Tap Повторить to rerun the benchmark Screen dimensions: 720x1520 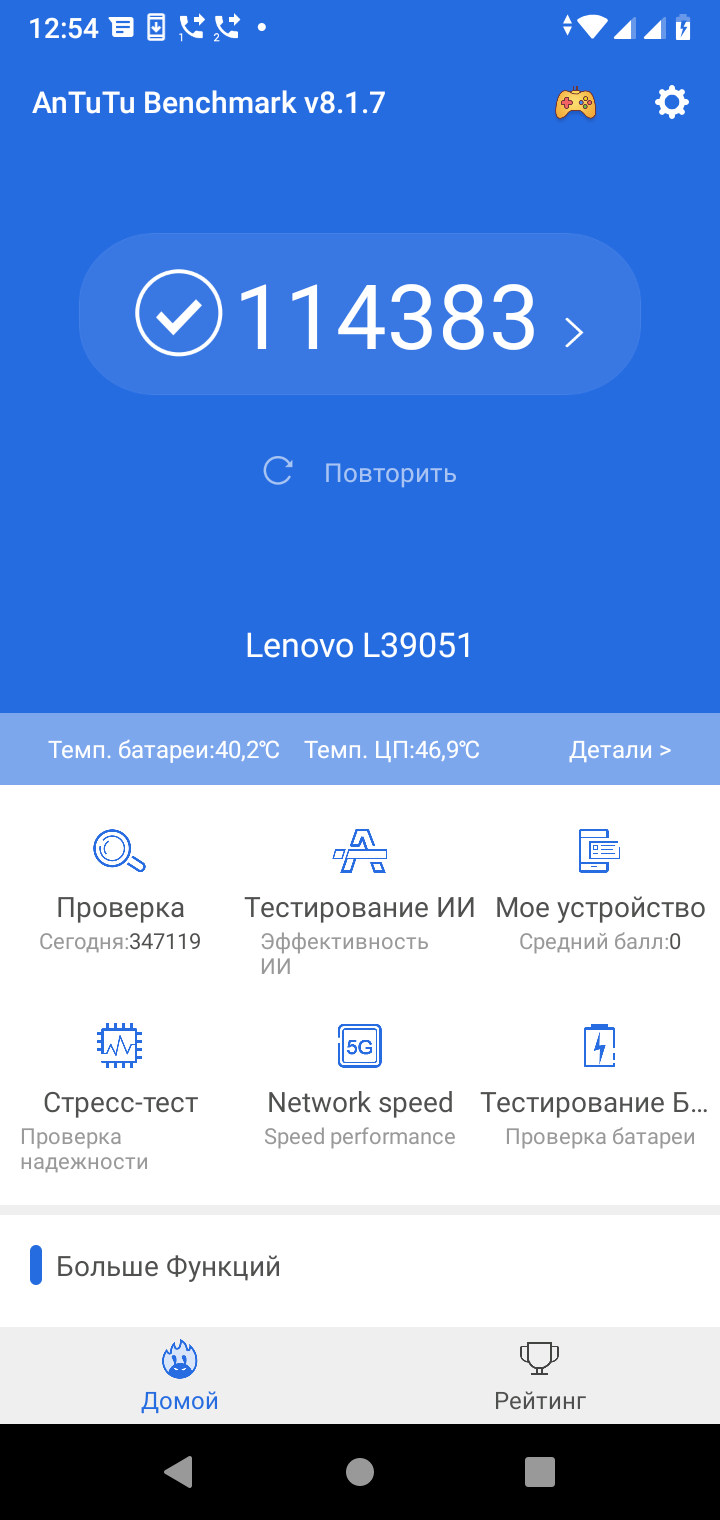(360, 473)
